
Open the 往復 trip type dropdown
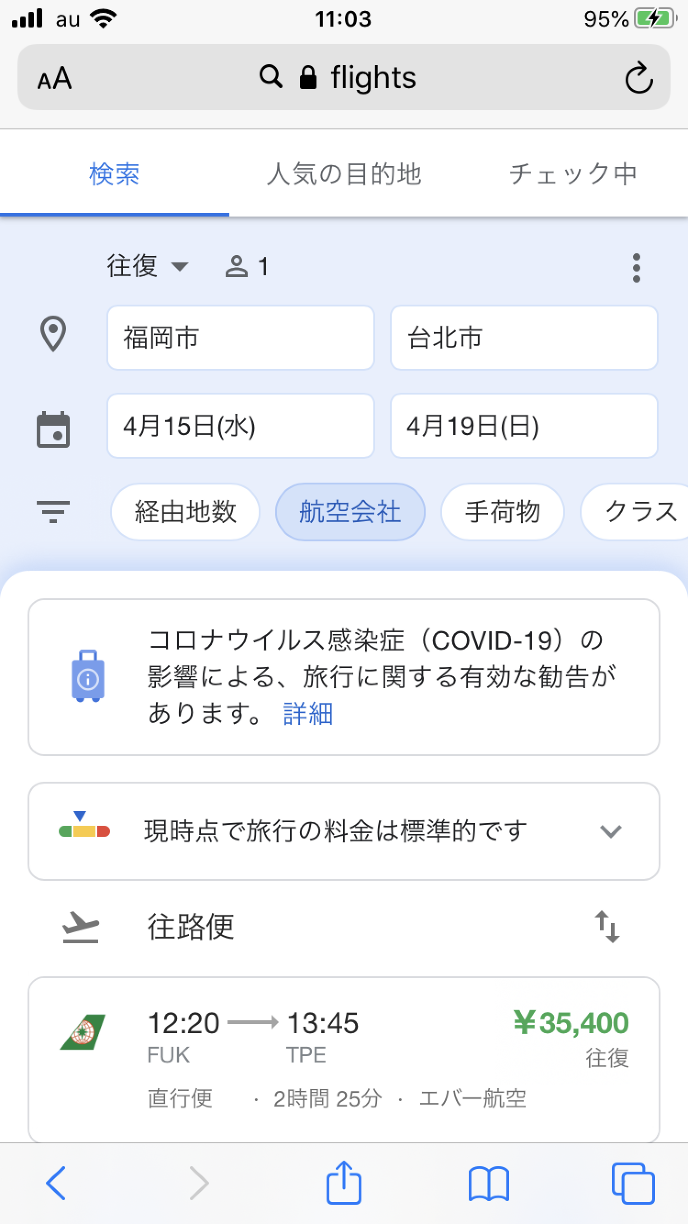(x=148, y=266)
